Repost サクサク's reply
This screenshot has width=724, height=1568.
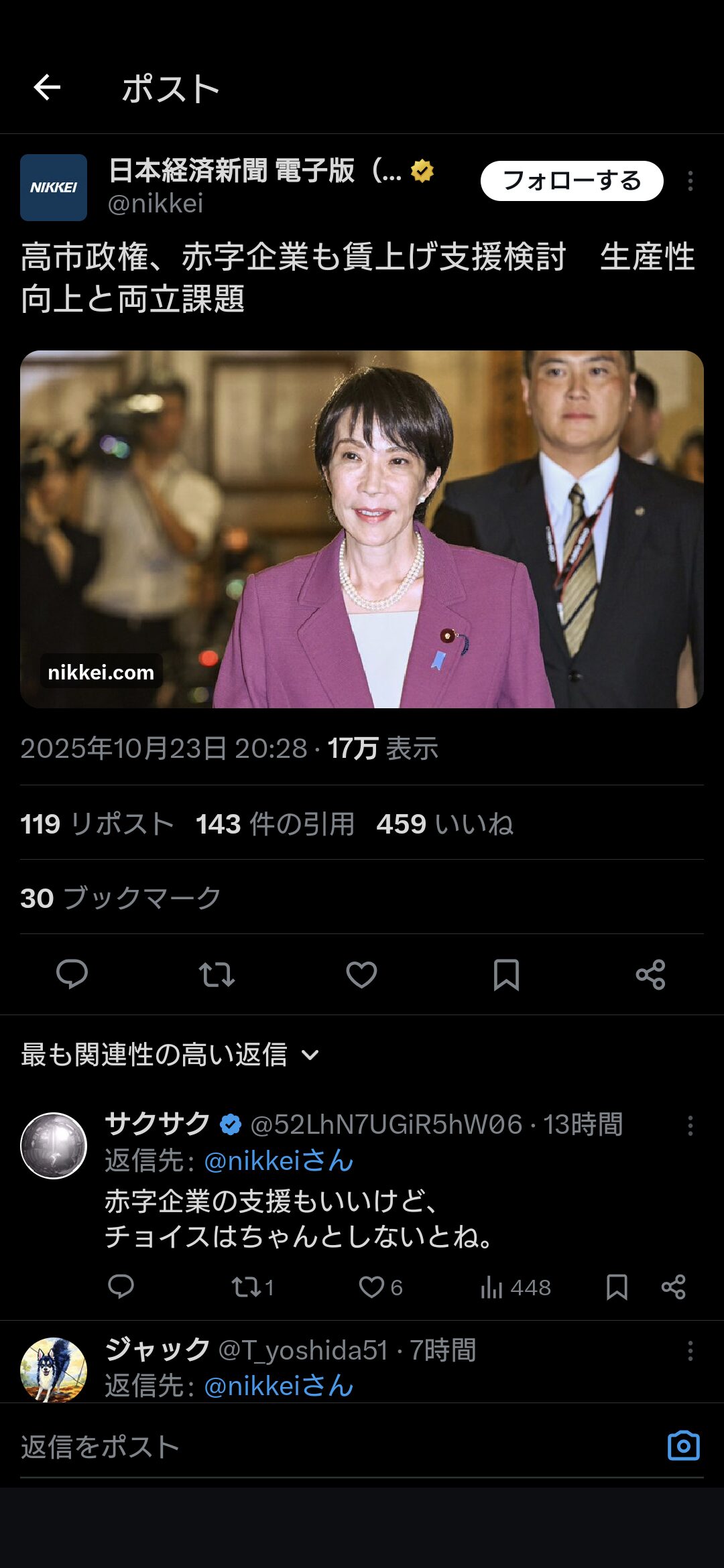(245, 1287)
